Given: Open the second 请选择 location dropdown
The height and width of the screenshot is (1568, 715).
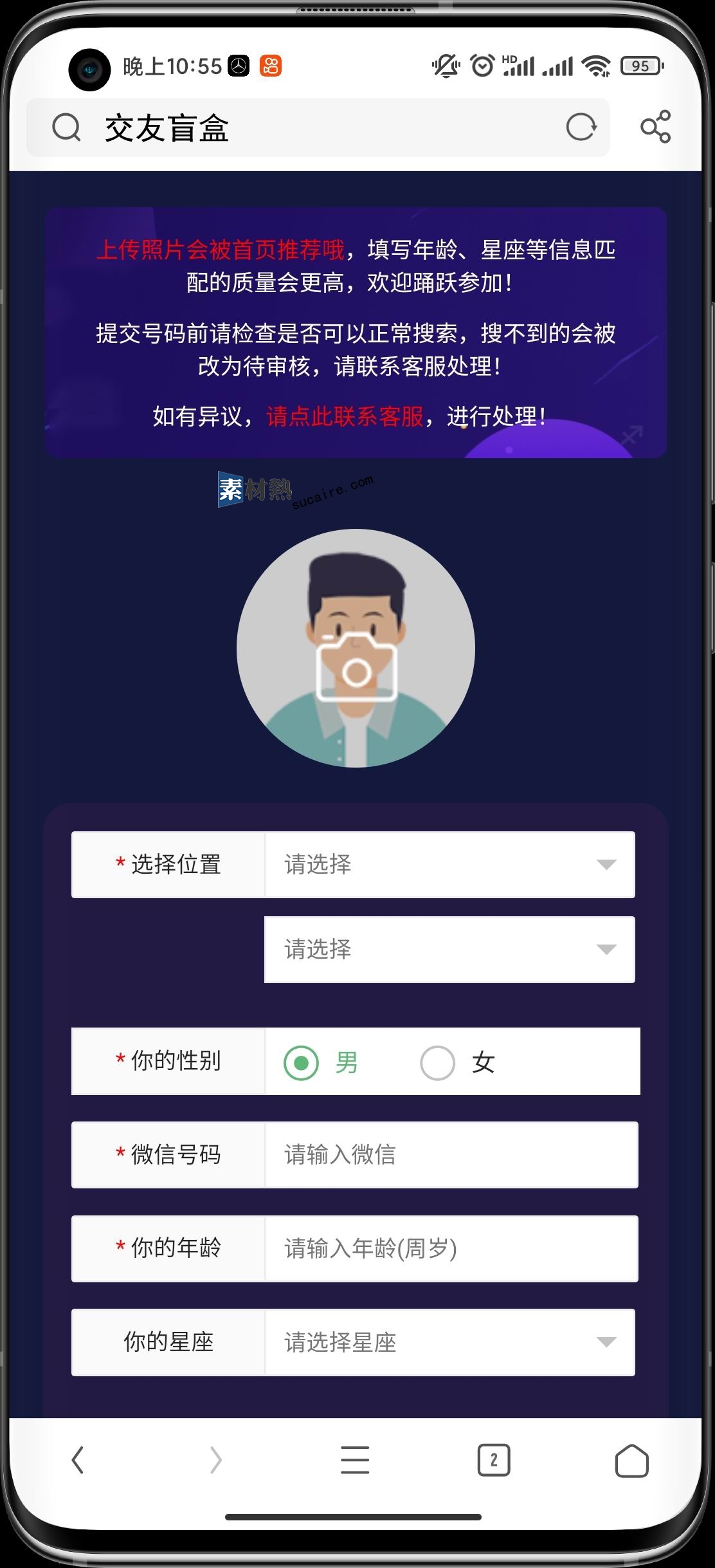Looking at the screenshot, I should [x=449, y=949].
